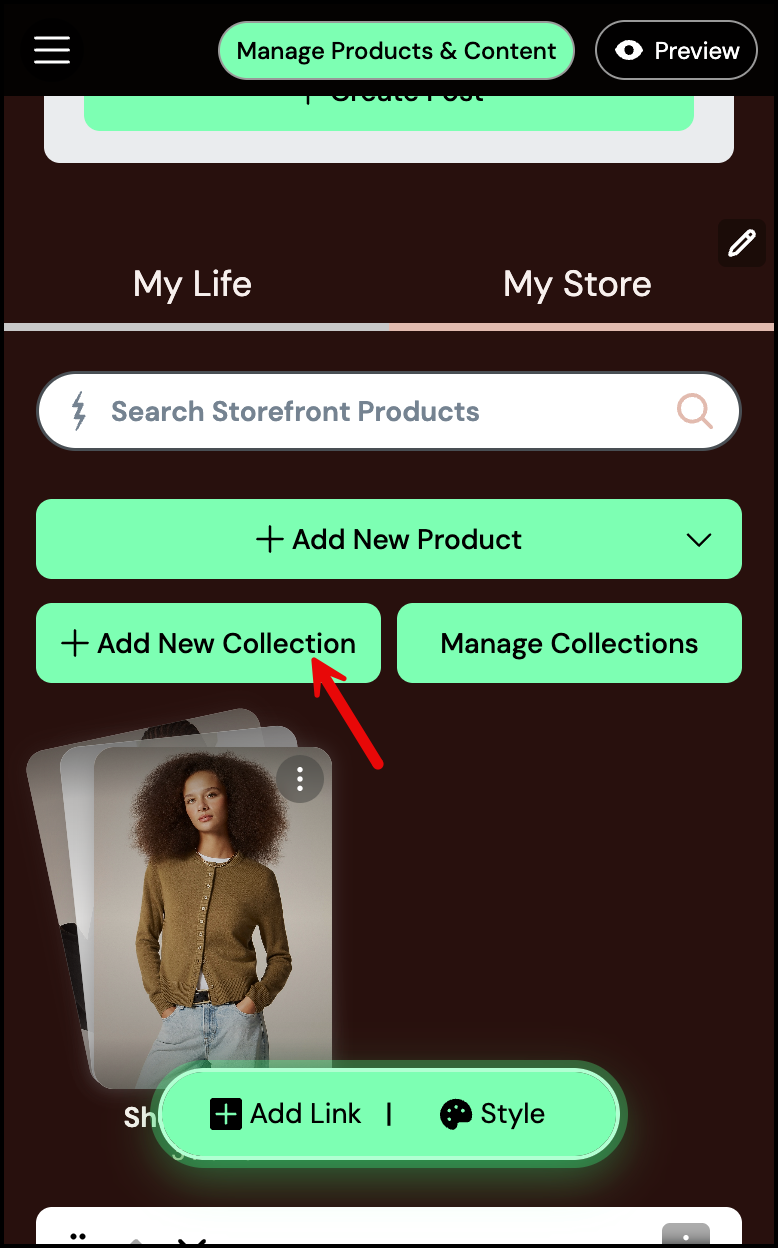Open Manage Collections
778x1248 pixels.
569,644
